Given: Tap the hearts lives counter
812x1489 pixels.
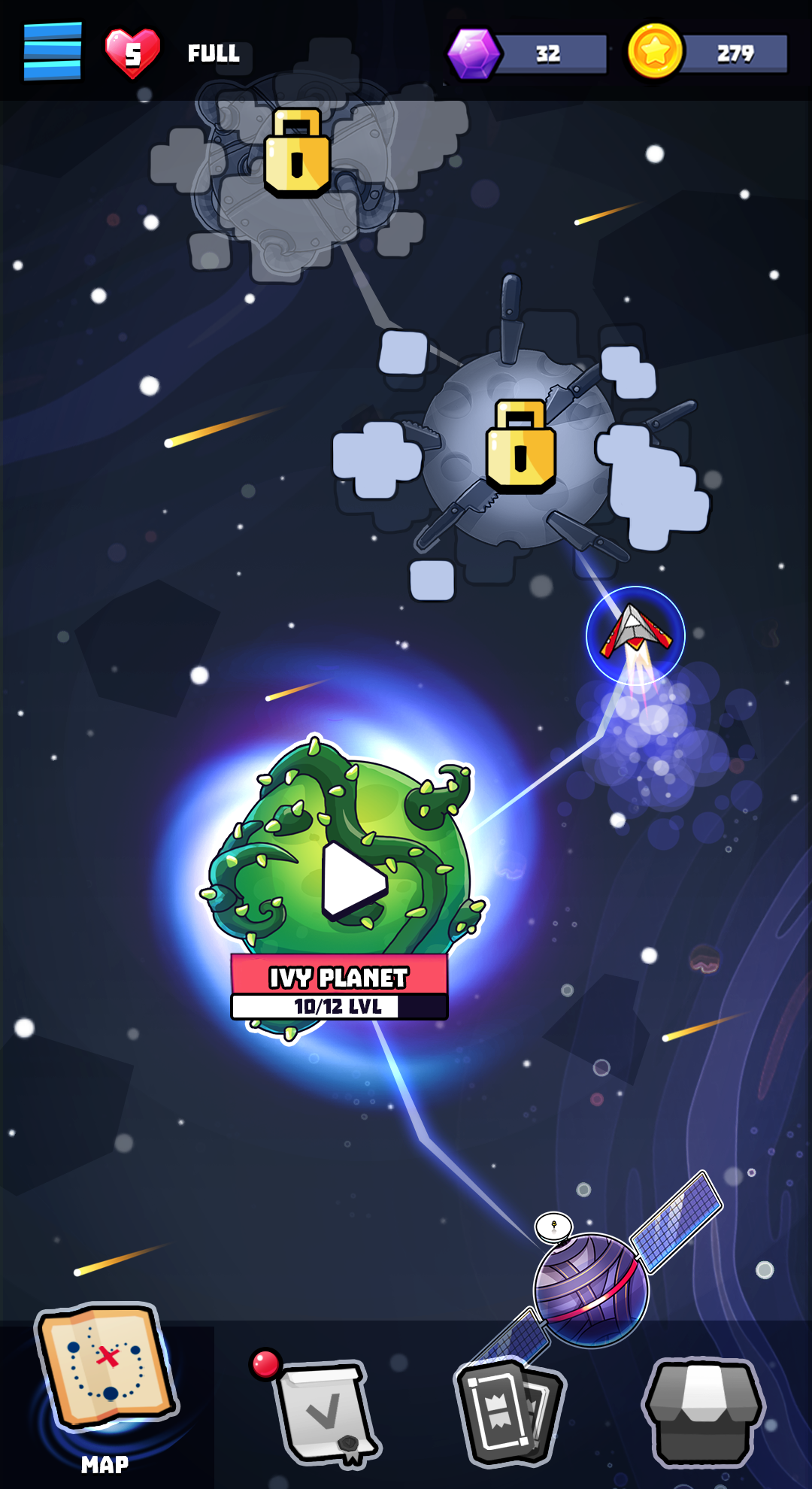Looking at the screenshot, I should point(133,53).
